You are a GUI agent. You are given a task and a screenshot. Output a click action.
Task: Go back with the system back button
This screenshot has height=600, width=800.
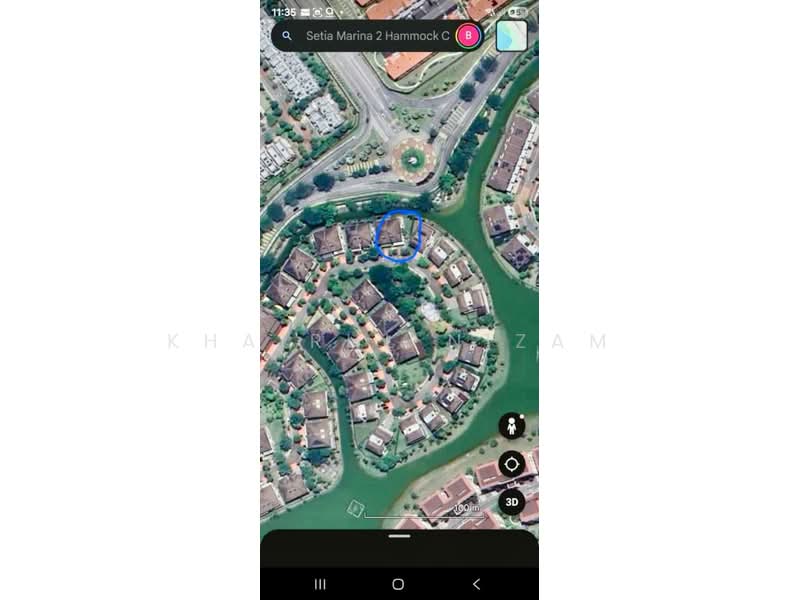click(x=476, y=584)
